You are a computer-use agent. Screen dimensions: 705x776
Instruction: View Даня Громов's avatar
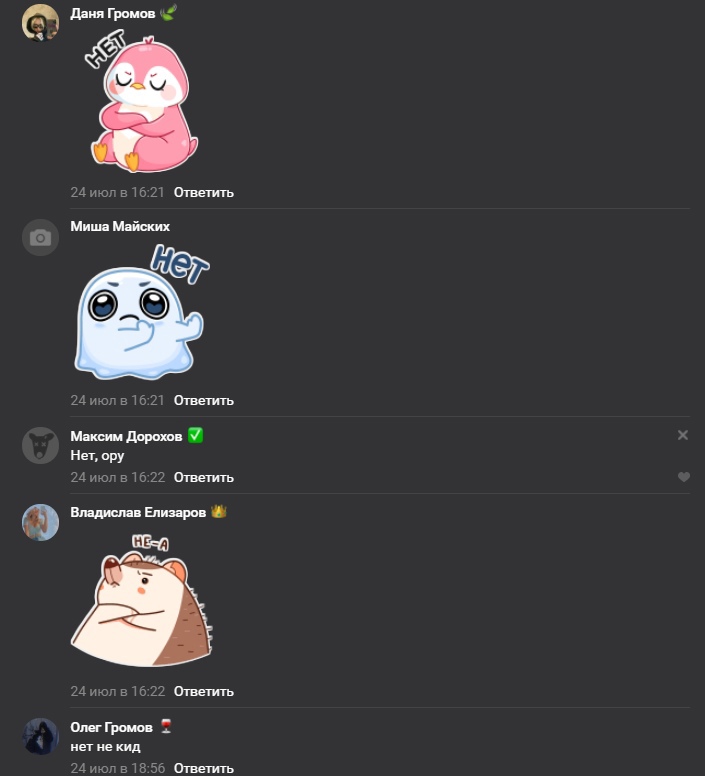coord(40,22)
